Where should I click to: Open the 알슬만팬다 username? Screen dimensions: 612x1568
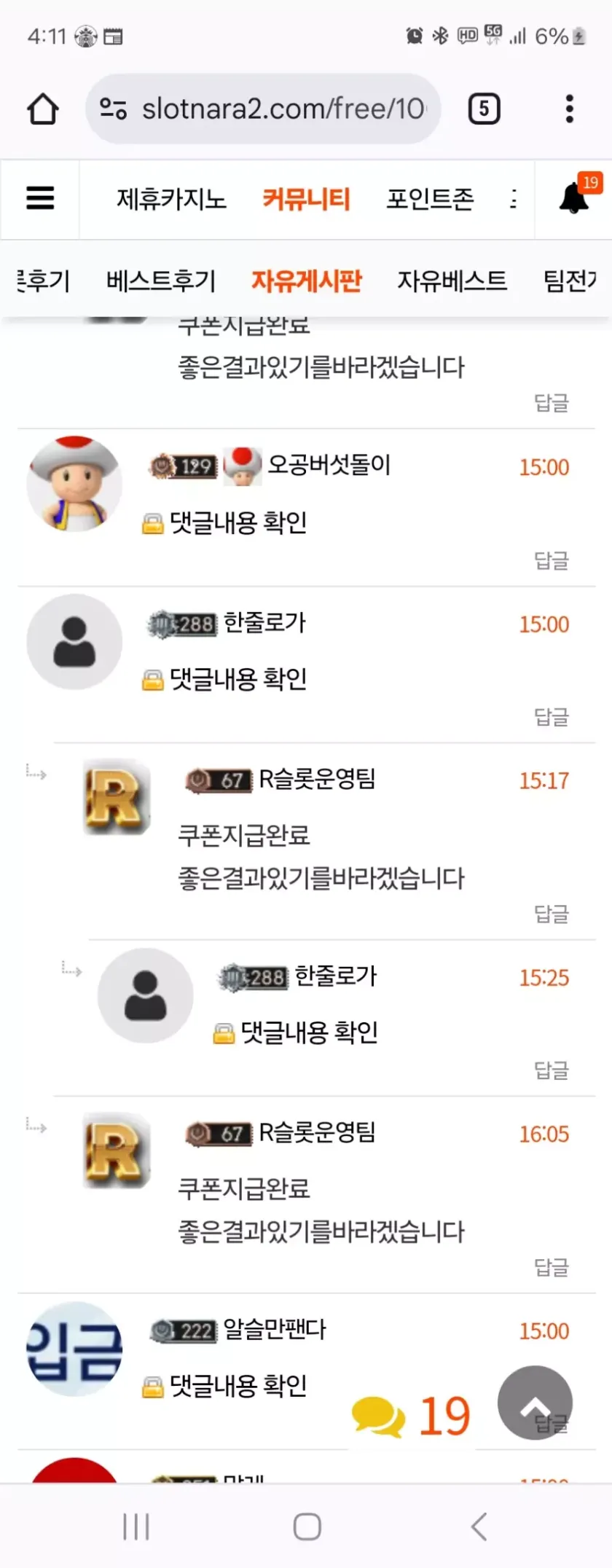pyautogui.click(x=275, y=1330)
